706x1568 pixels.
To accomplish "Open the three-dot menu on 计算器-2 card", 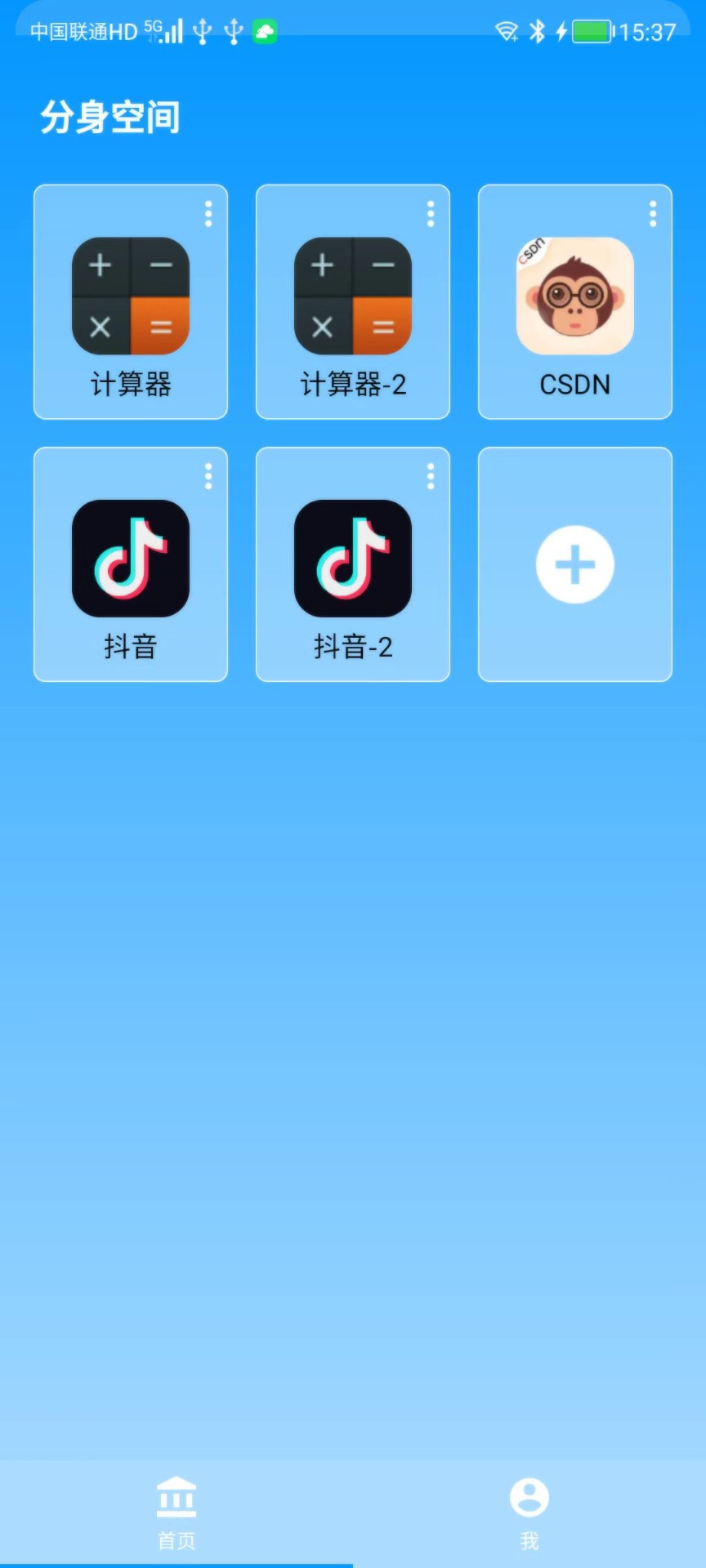I will (x=431, y=214).
